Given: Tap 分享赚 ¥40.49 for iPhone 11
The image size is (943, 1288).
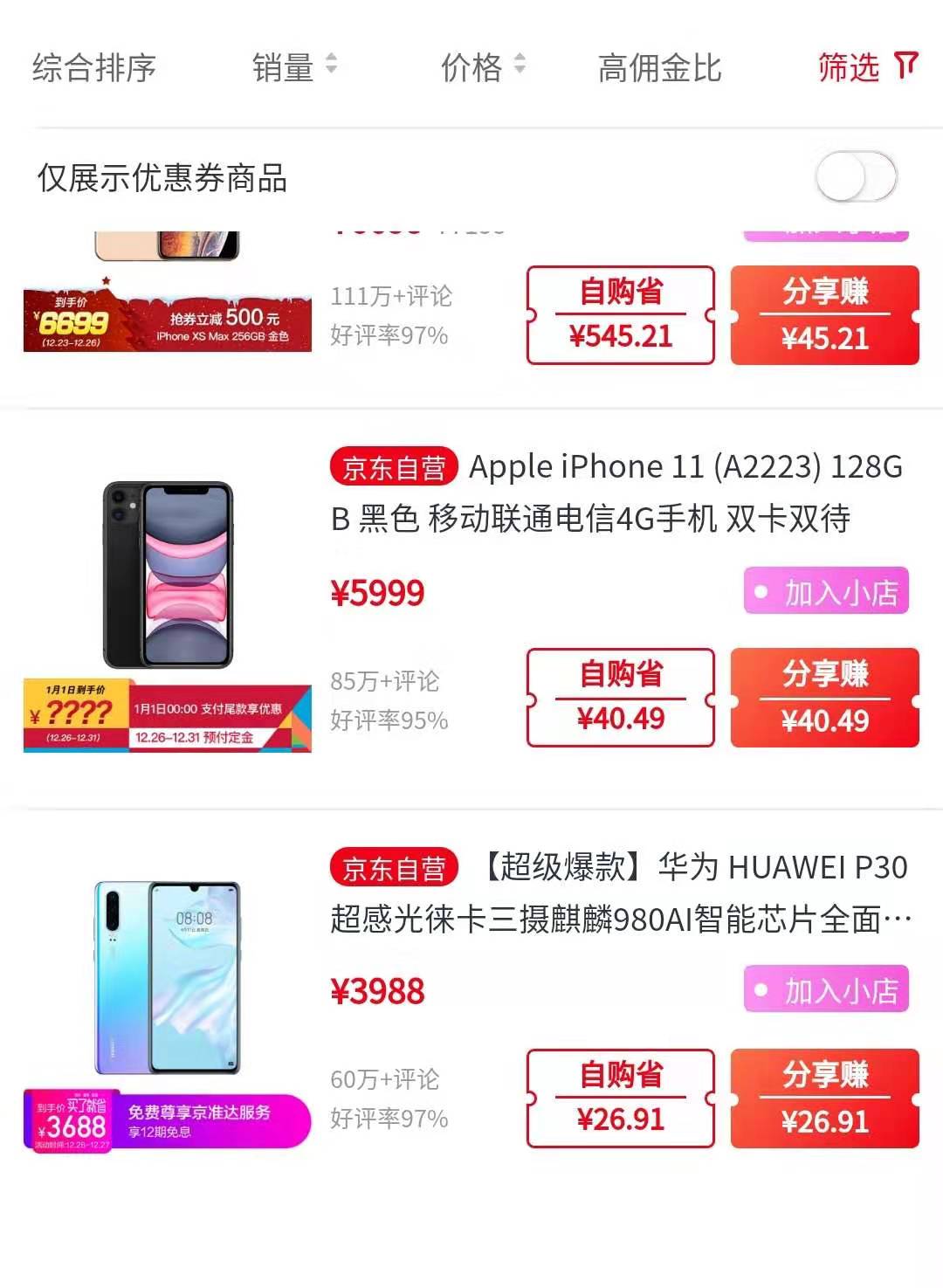Looking at the screenshot, I should click(825, 698).
